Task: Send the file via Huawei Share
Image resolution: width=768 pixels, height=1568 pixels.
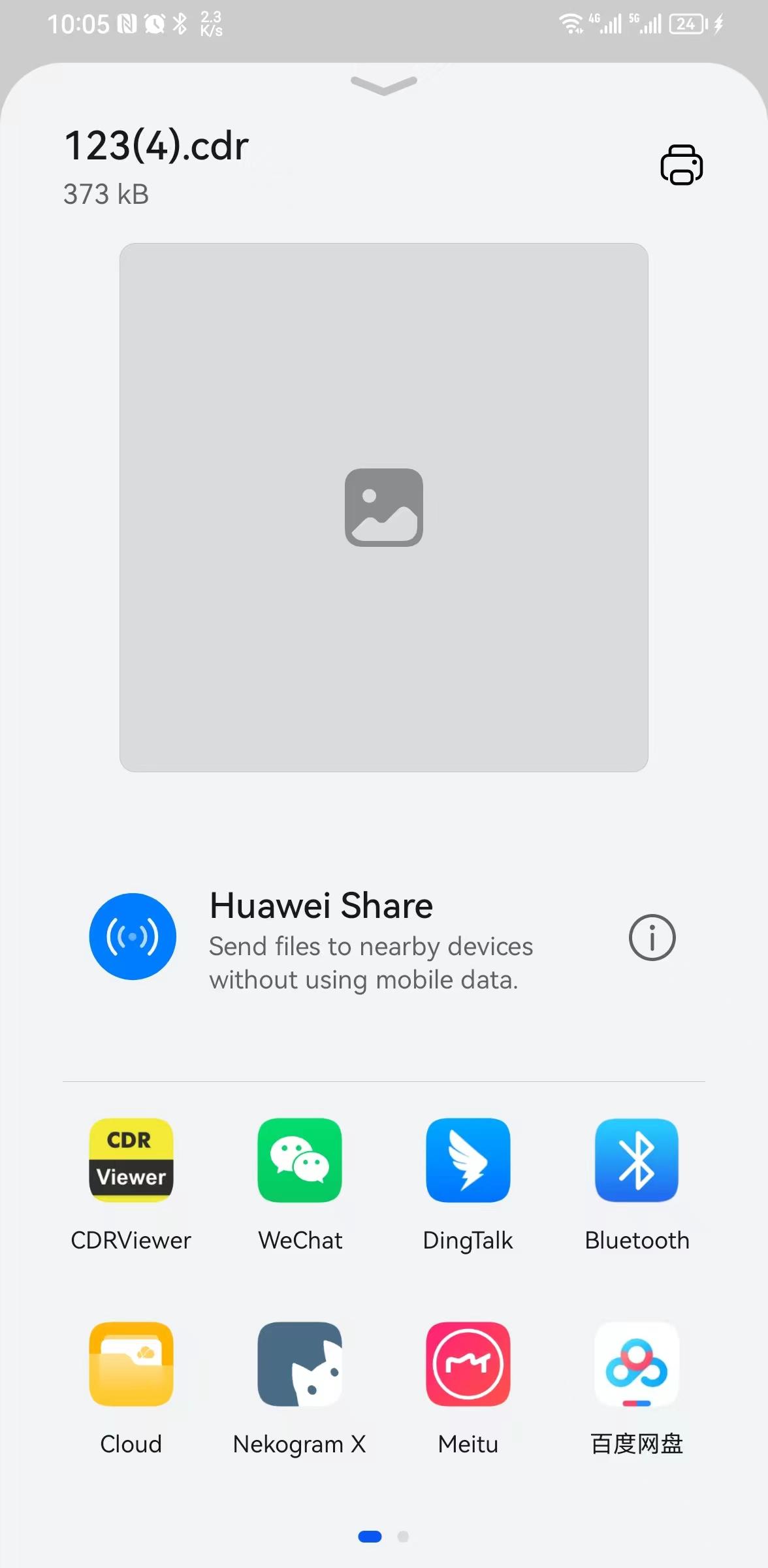Action: click(133, 936)
